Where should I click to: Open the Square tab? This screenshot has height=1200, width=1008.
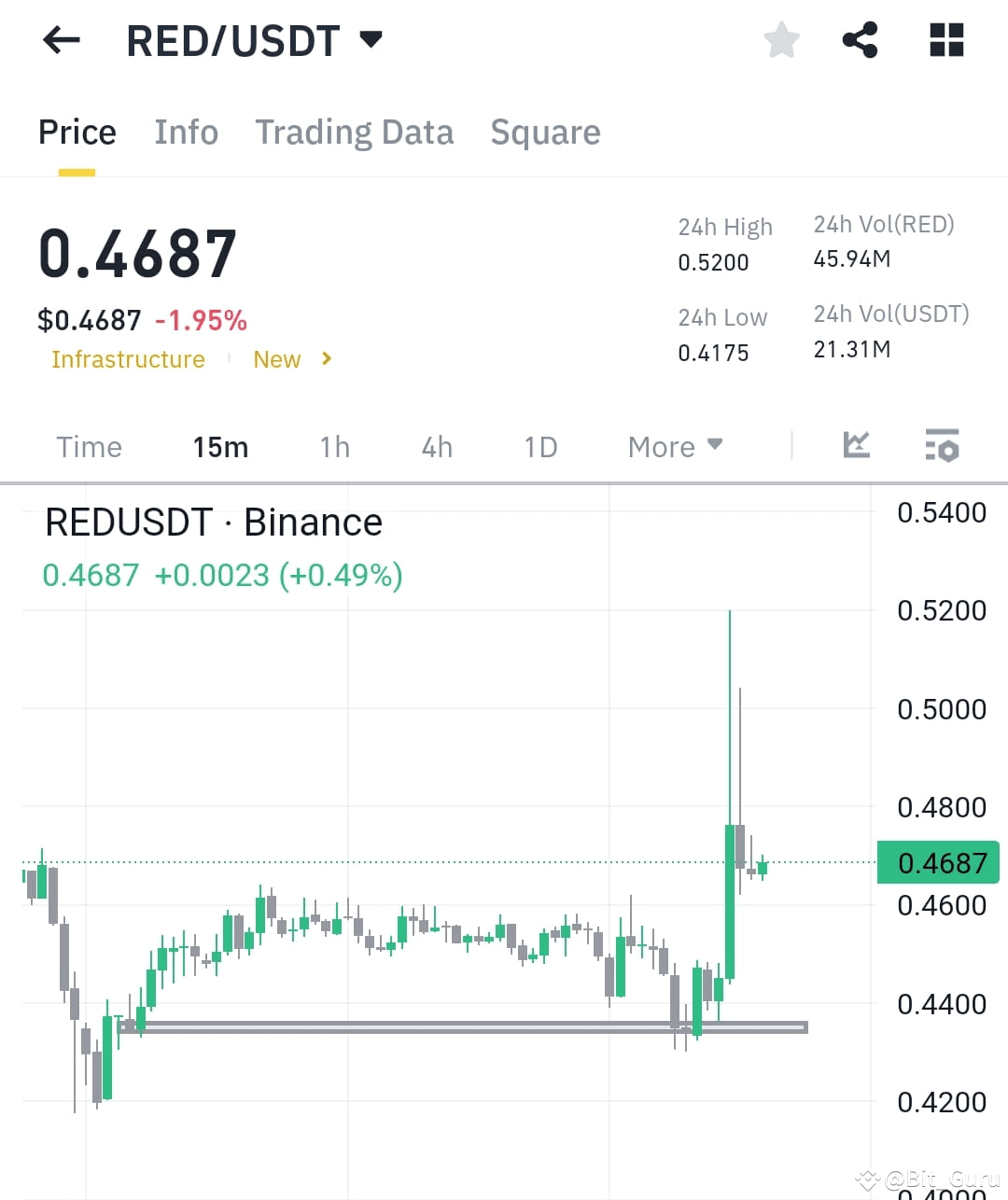(x=545, y=132)
